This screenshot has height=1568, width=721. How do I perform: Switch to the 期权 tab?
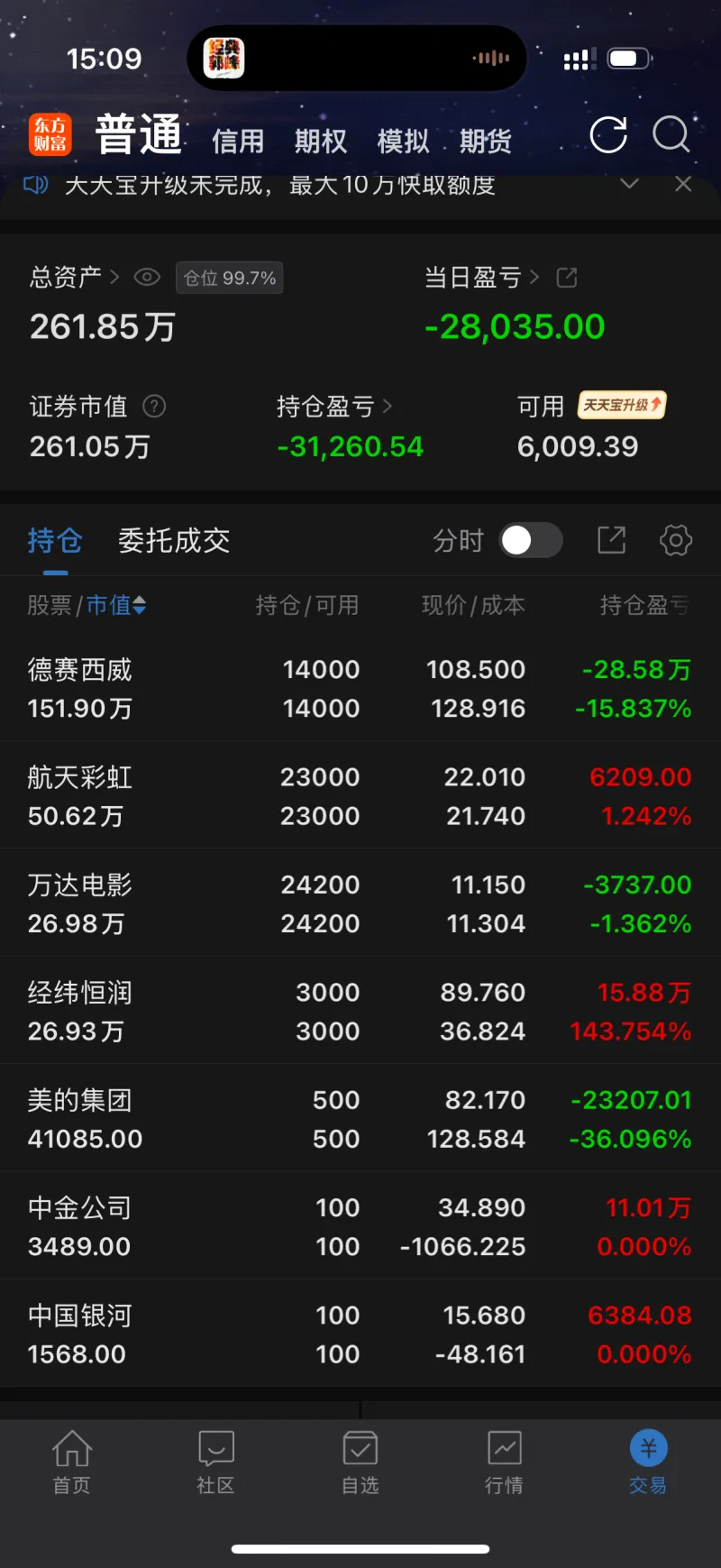pos(320,141)
